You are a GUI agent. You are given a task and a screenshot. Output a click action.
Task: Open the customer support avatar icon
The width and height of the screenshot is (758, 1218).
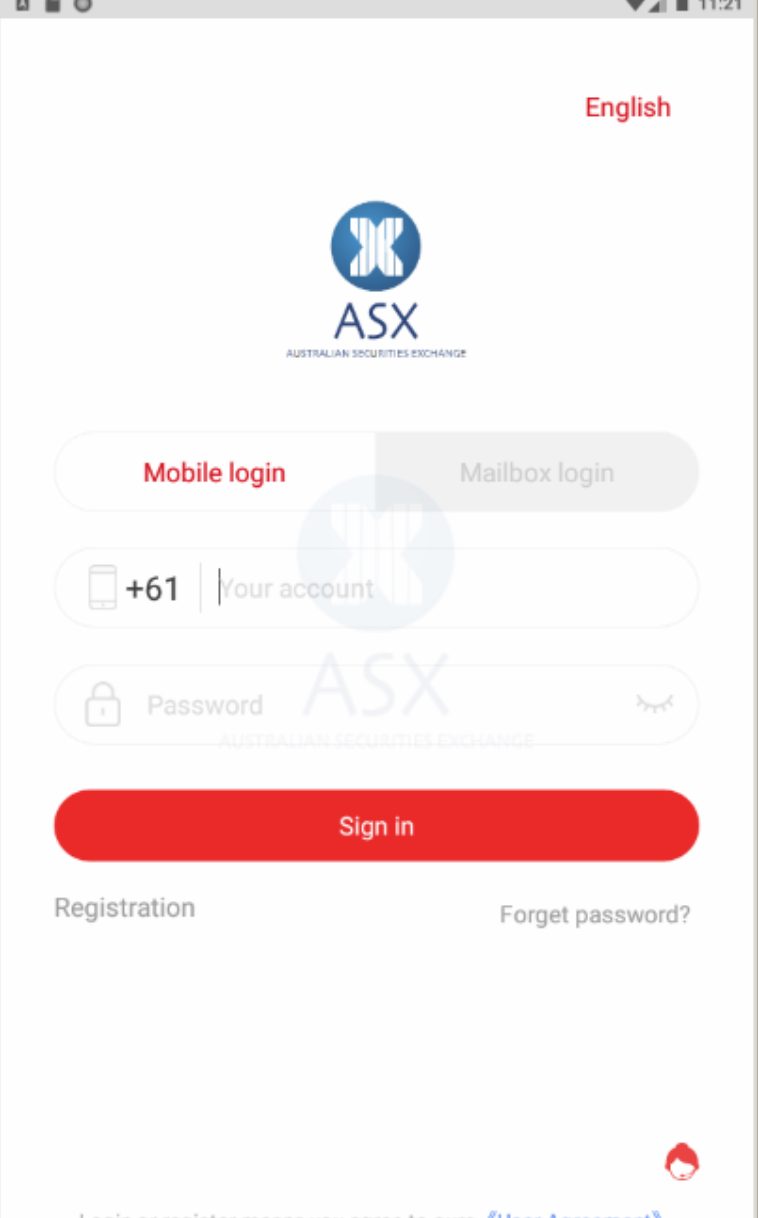click(682, 1162)
